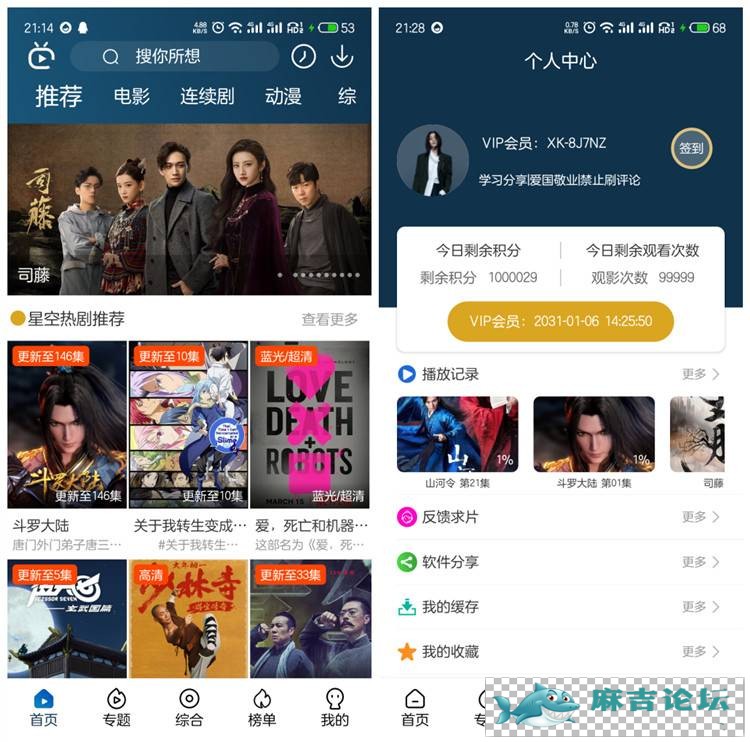Go to the 综合 tab
Viewport: 750px width, 742px height.
tap(189, 707)
